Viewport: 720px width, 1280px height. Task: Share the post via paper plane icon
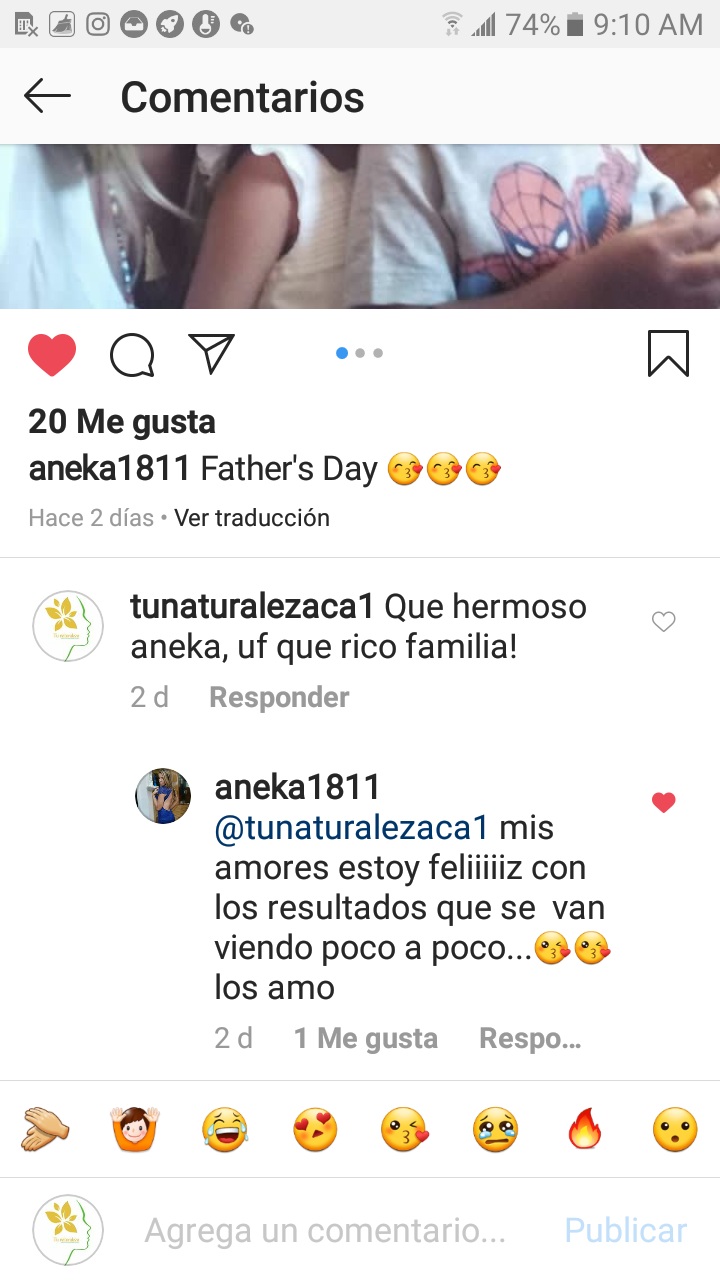click(x=211, y=354)
